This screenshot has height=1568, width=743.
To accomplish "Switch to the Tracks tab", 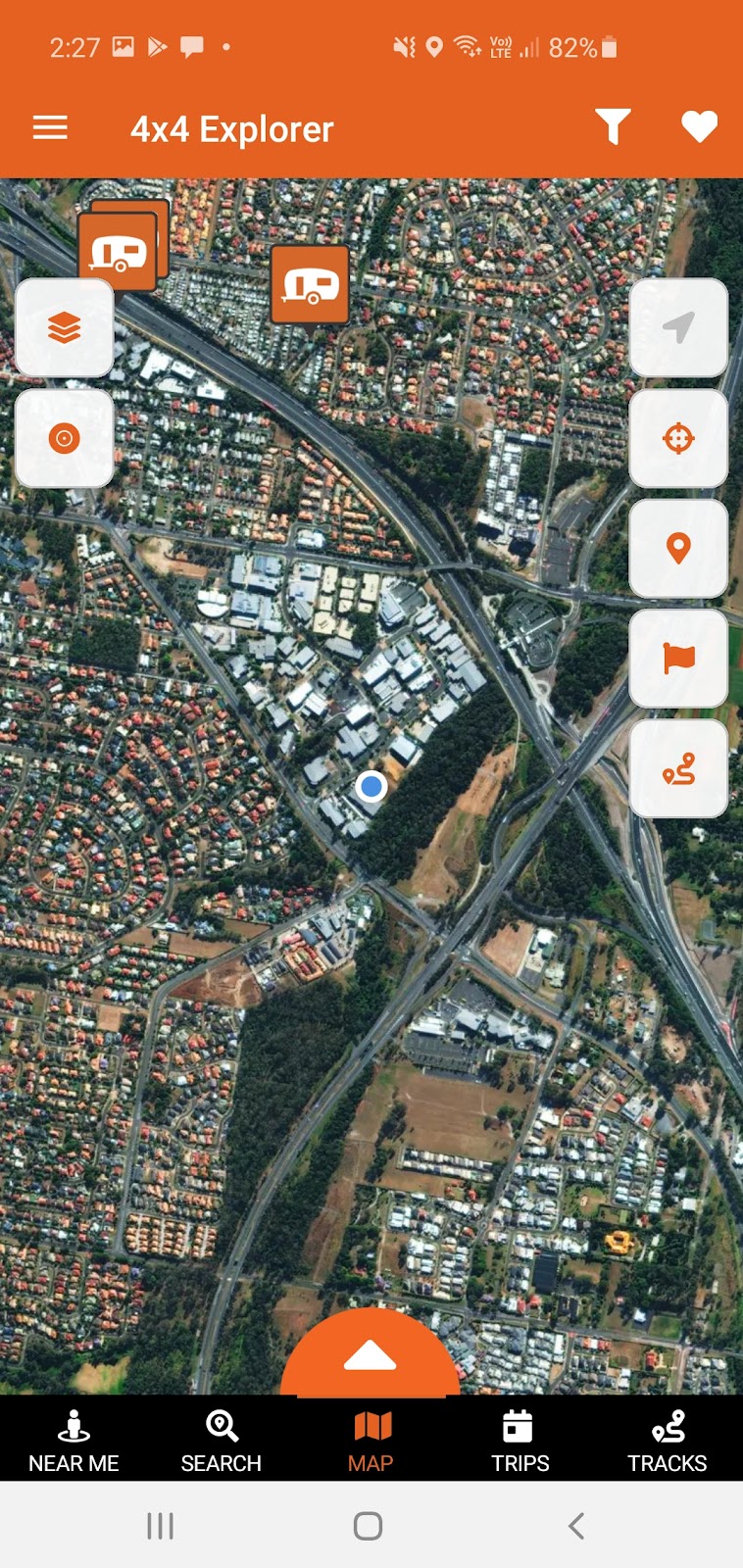I will point(667,1441).
